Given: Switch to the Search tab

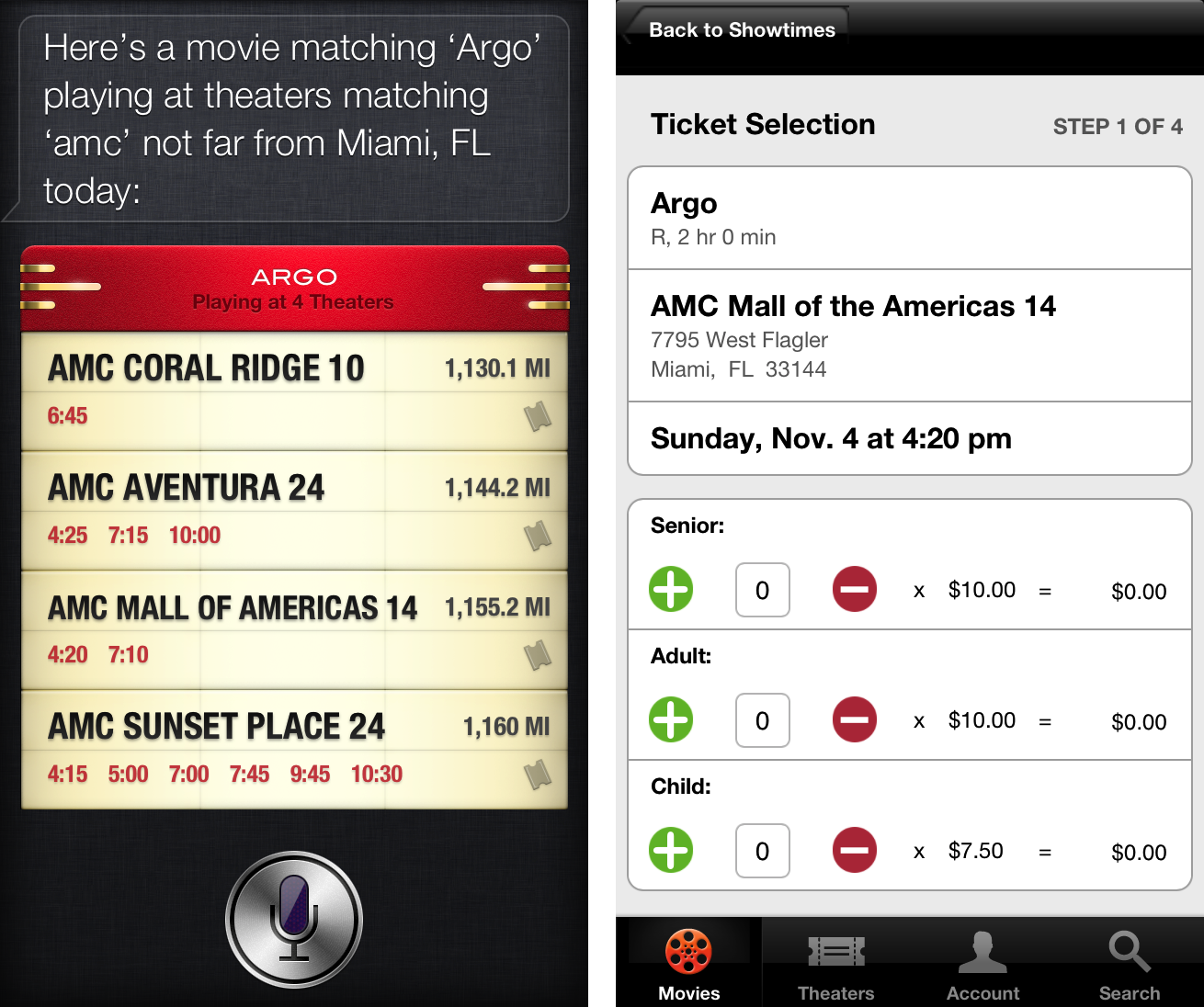Looking at the screenshot, I should [x=1129, y=965].
